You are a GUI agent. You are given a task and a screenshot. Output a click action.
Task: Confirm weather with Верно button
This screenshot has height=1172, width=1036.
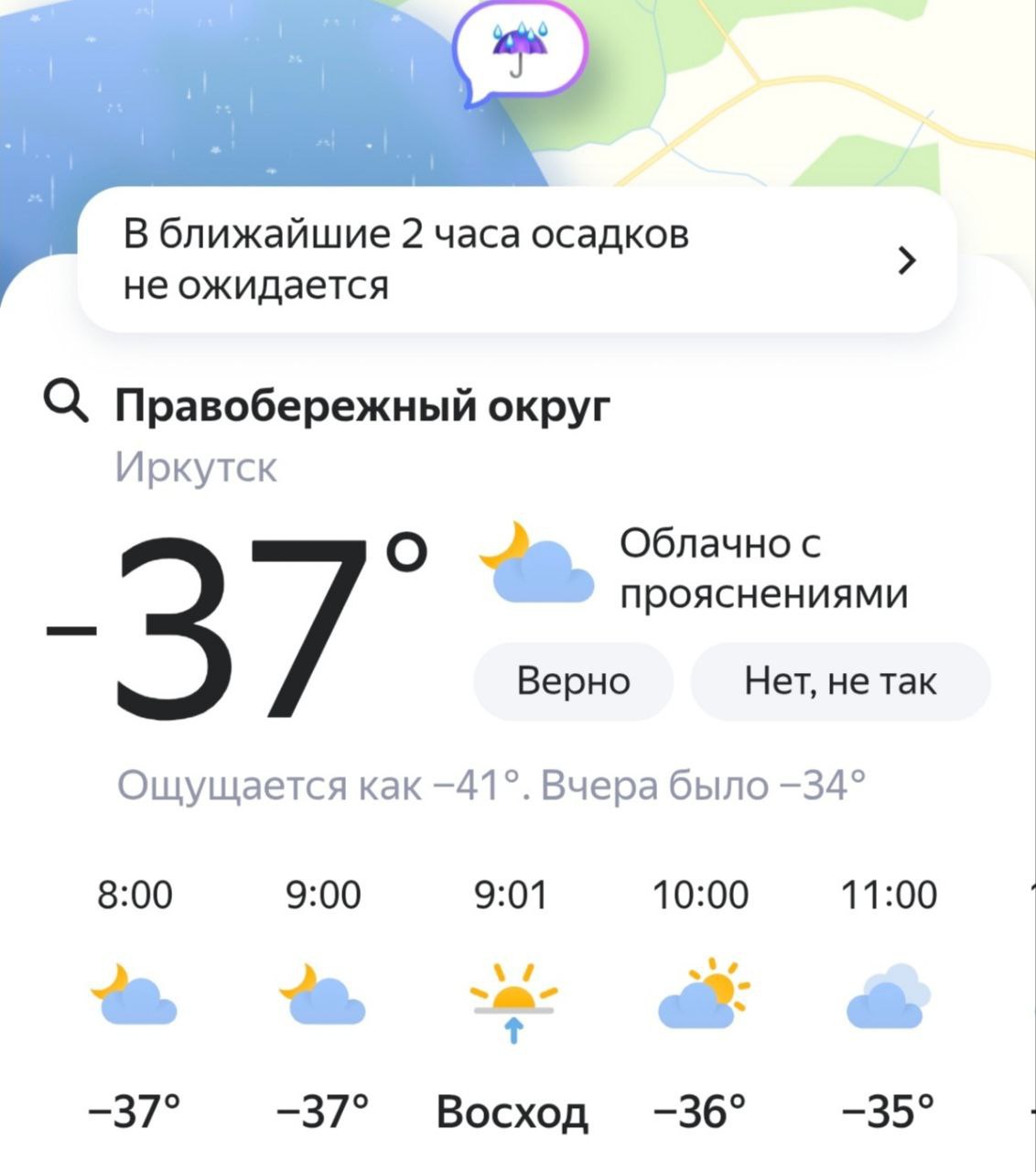(x=574, y=681)
